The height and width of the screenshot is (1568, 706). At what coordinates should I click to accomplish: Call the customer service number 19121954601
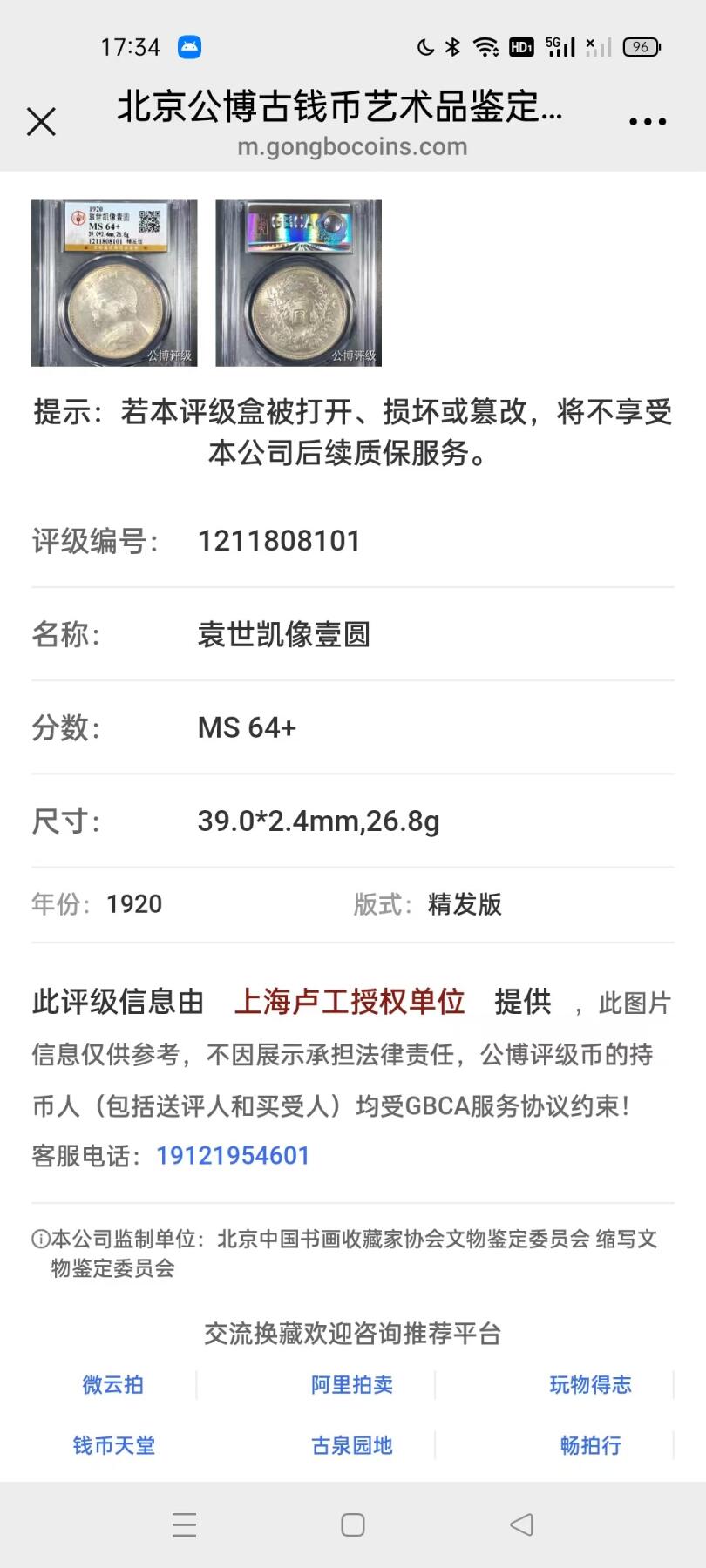232,1154
